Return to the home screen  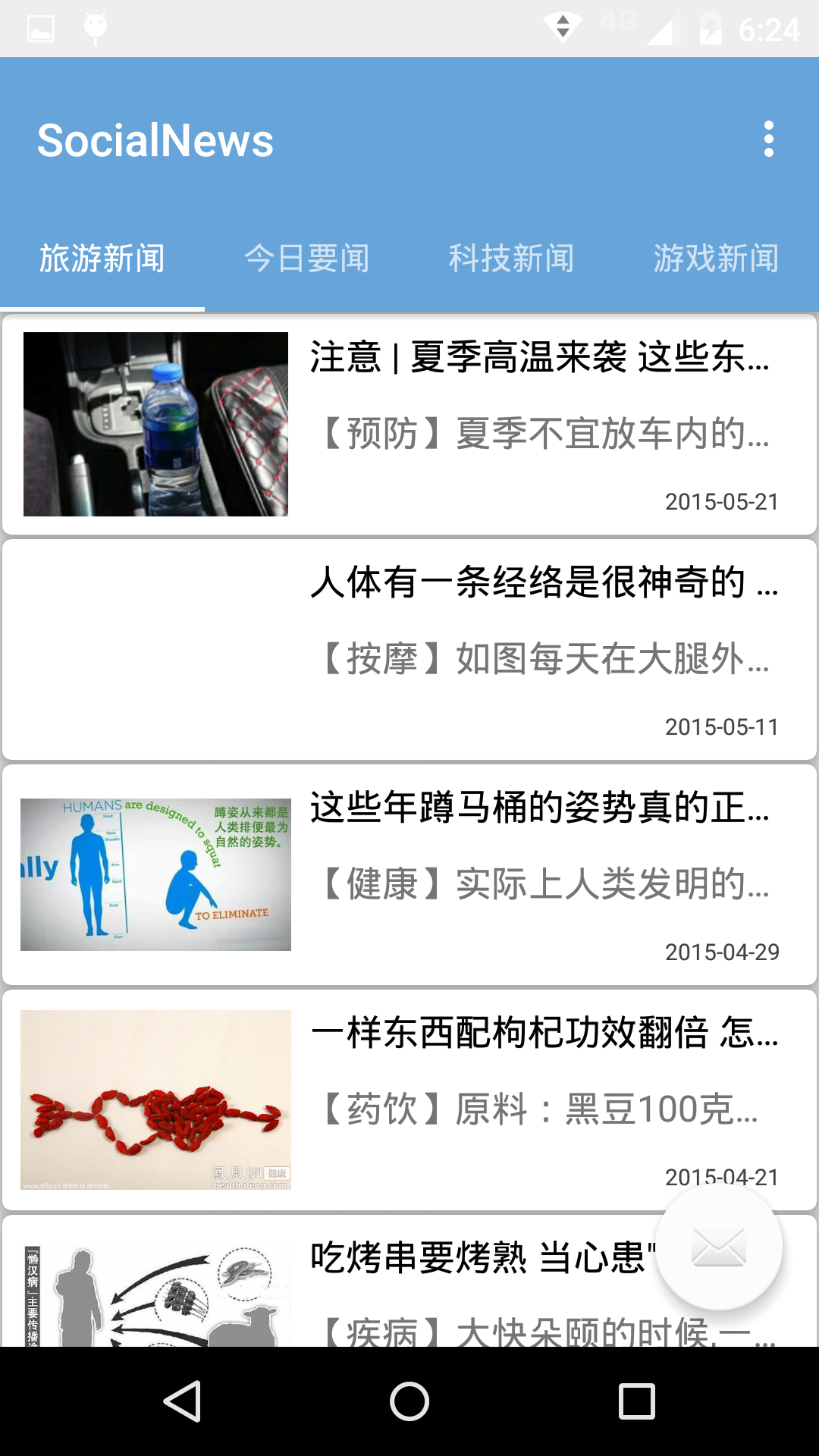click(x=409, y=1401)
